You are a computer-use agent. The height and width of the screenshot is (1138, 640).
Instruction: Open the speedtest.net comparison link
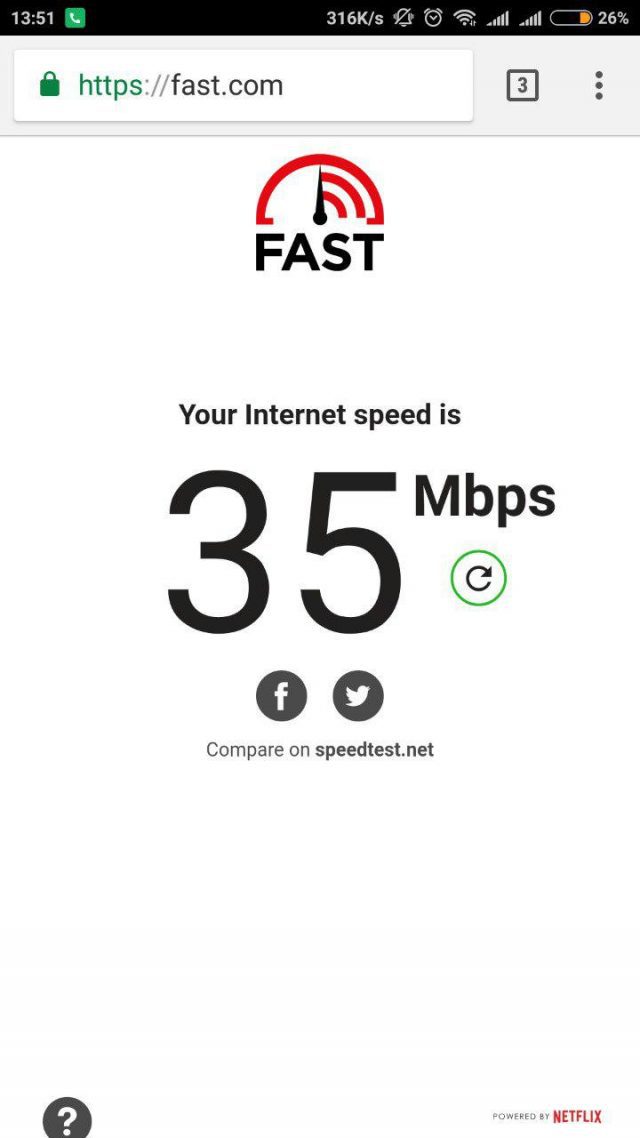point(374,750)
